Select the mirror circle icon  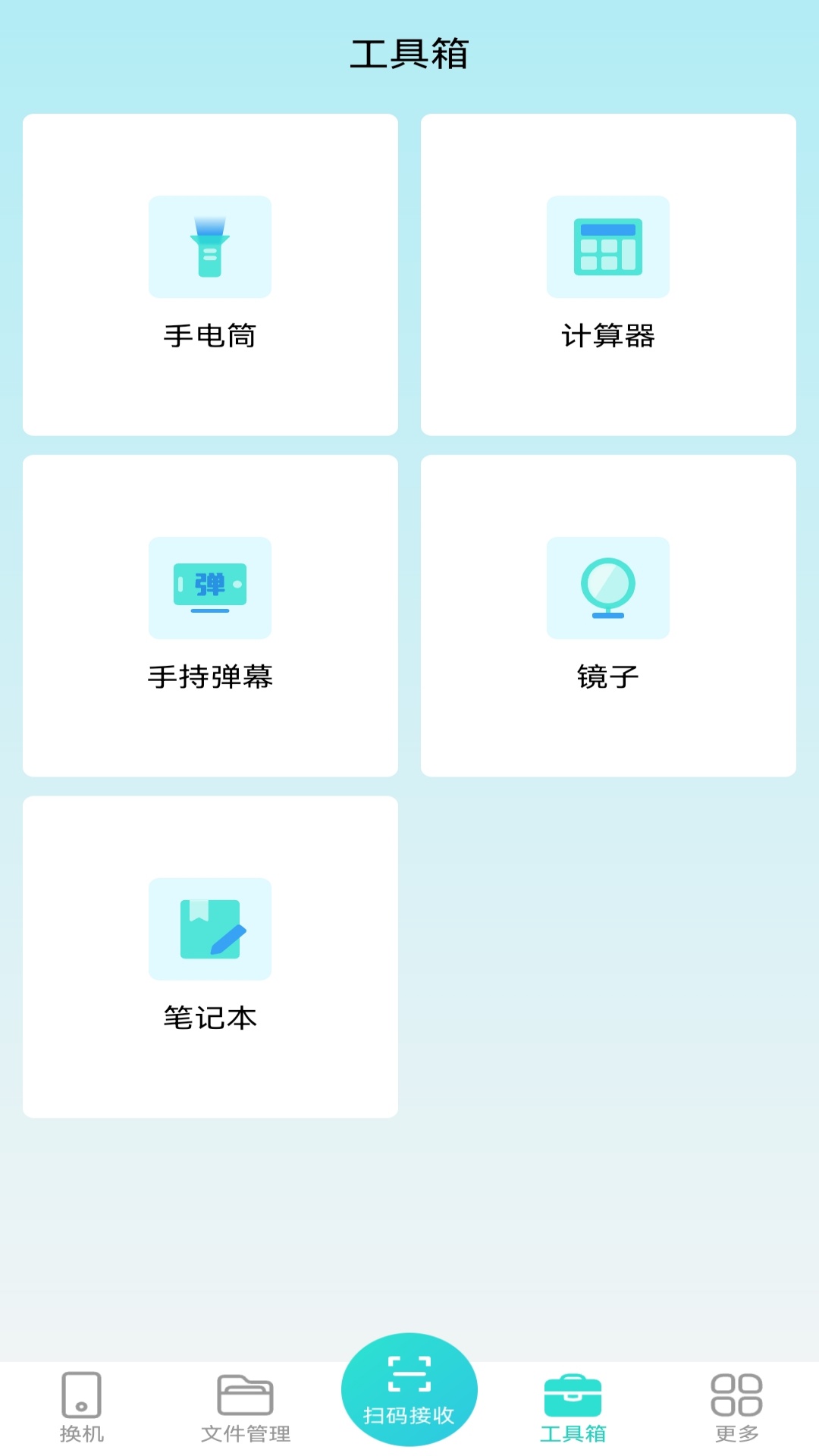click(x=607, y=588)
